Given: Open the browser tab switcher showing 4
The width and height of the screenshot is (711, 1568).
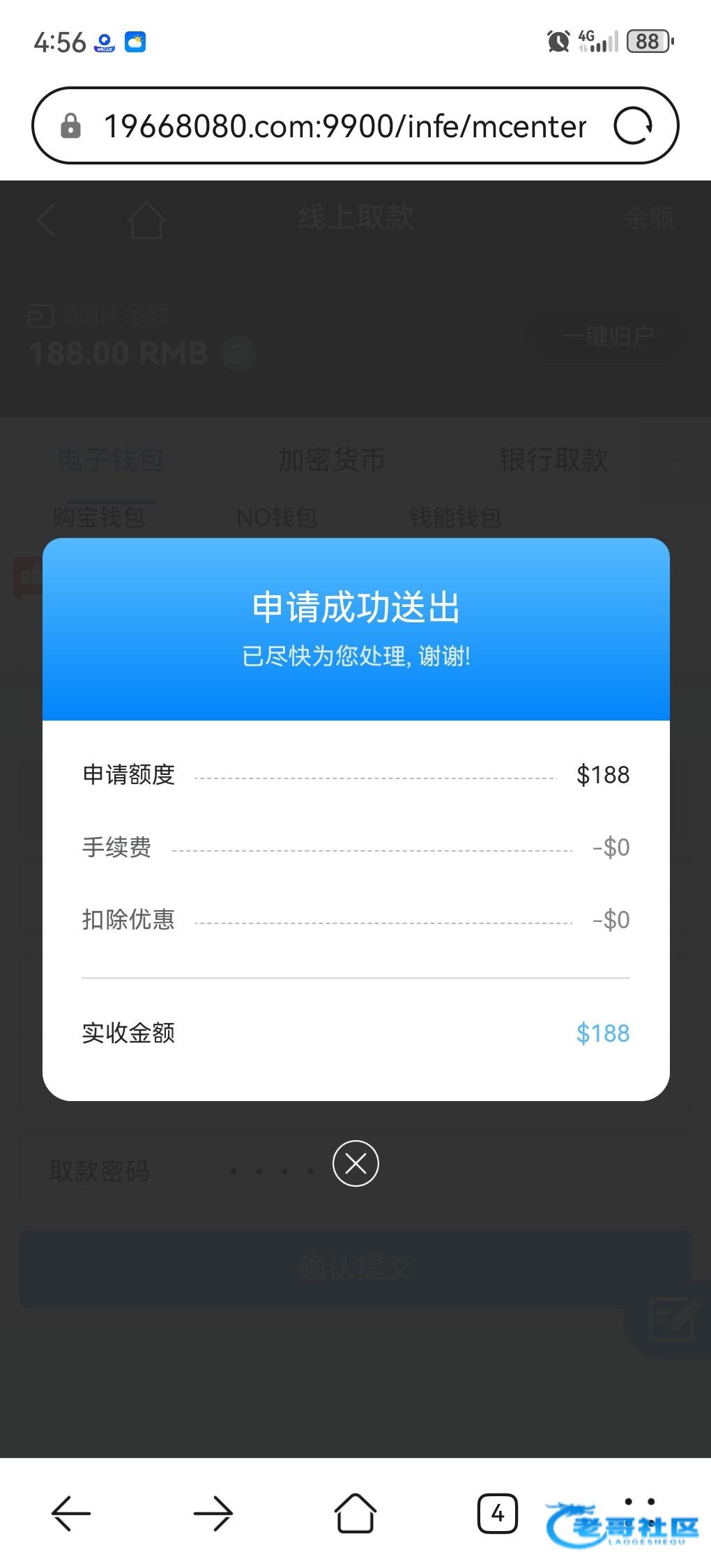Looking at the screenshot, I should click(x=498, y=1513).
